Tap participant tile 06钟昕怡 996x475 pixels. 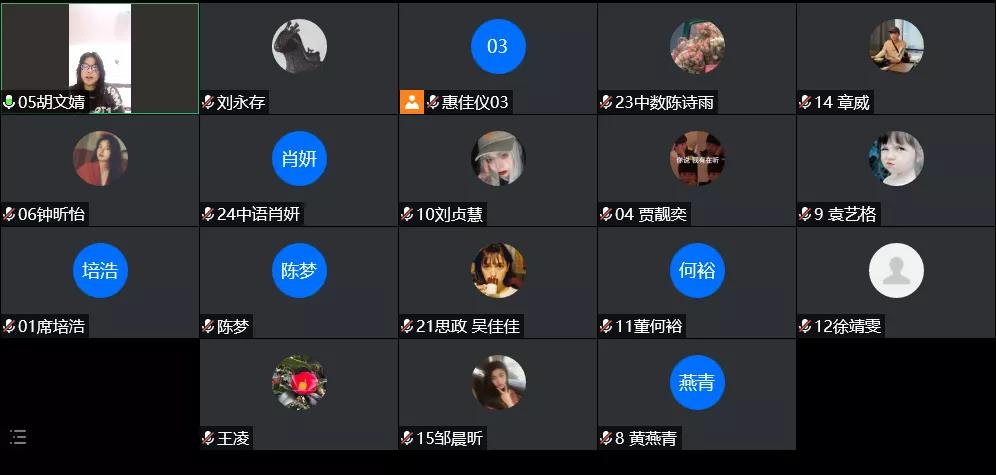[x=100, y=170]
